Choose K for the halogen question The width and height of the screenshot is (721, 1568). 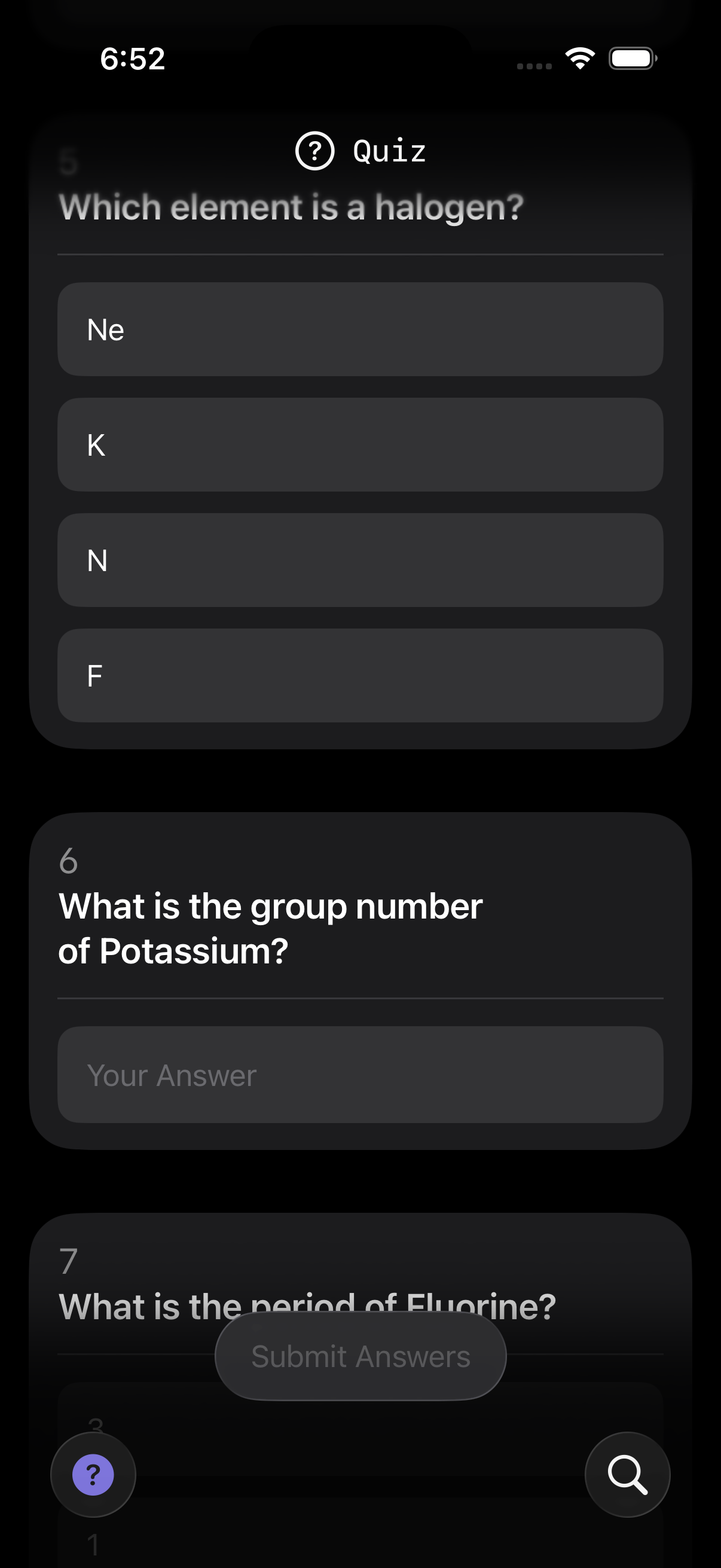360,445
